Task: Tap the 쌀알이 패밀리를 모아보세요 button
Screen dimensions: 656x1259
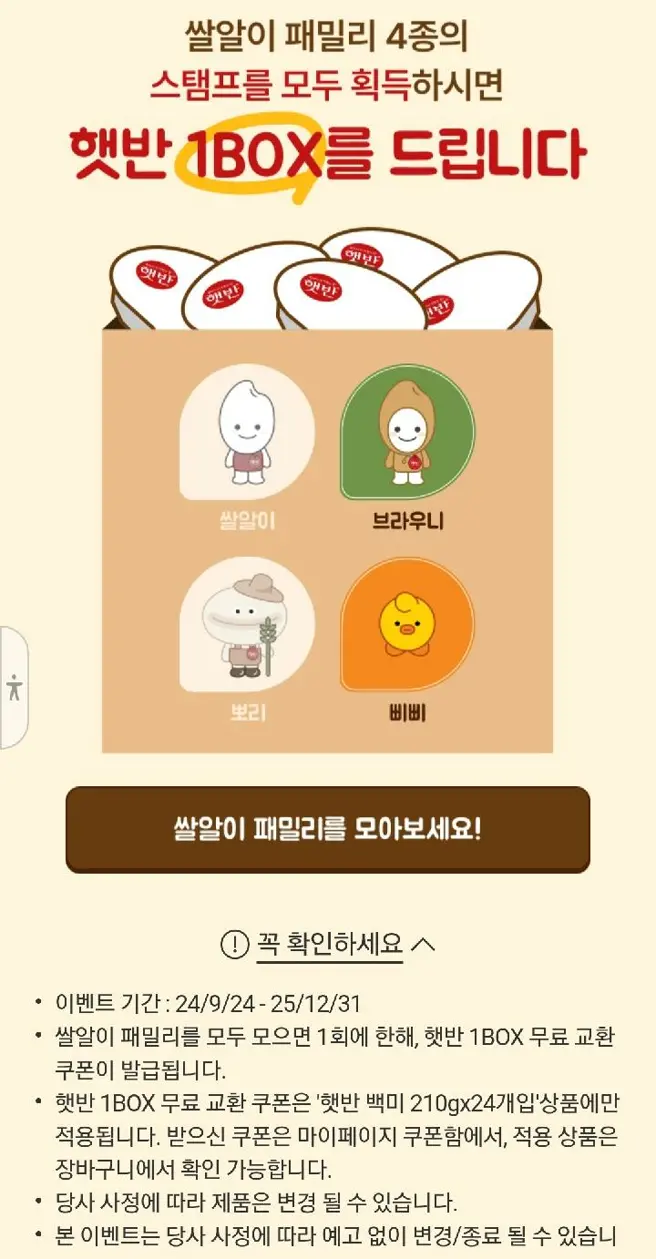Action: [x=327, y=829]
